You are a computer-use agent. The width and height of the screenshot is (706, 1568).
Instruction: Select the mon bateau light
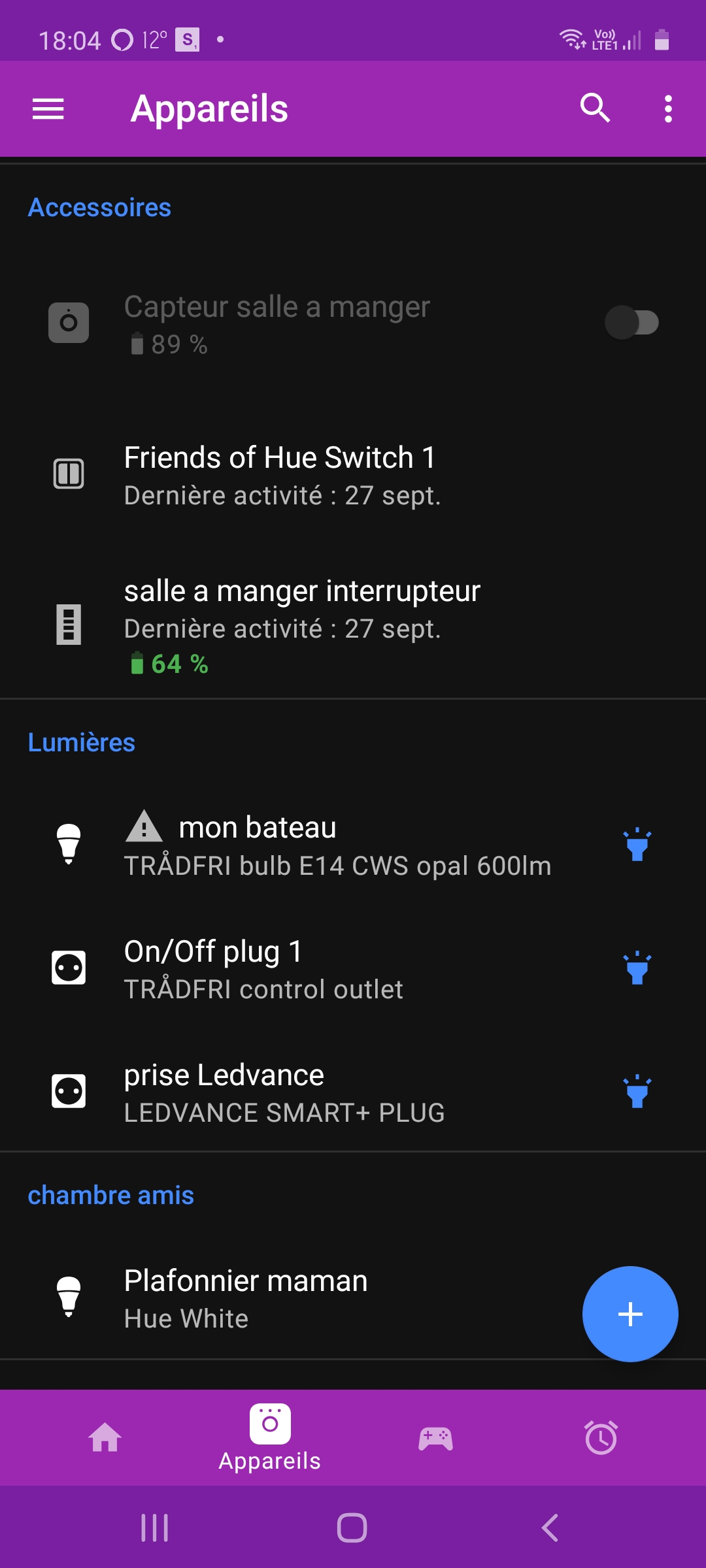click(353, 845)
